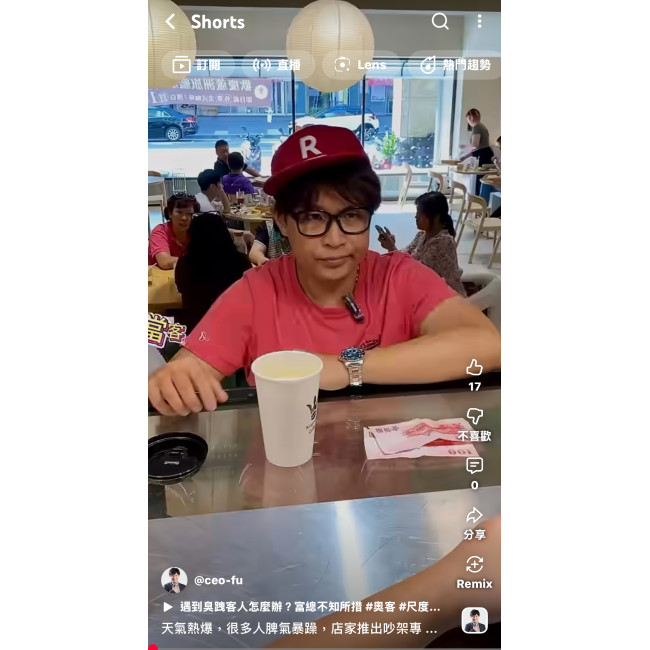Screen dimensions: 650x650
Task: Remix this Short
Action: (x=474, y=565)
